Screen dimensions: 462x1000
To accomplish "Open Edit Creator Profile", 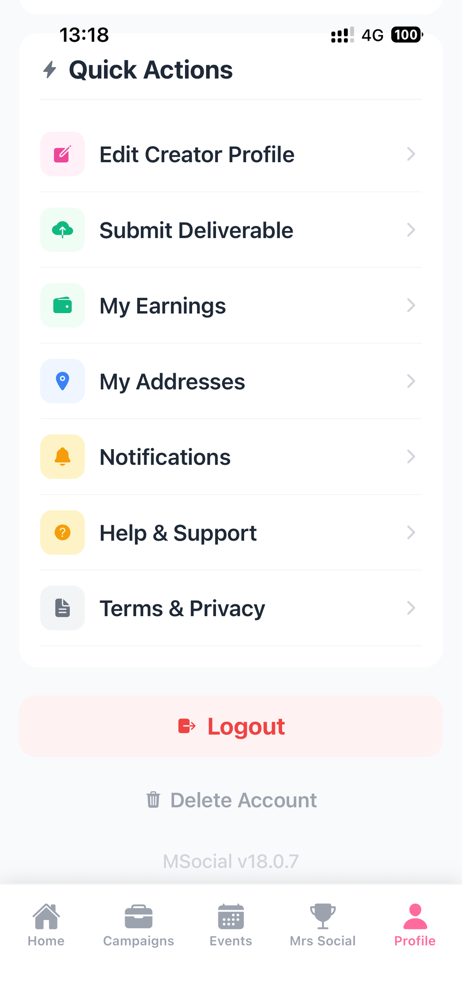I will [x=230, y=154].
